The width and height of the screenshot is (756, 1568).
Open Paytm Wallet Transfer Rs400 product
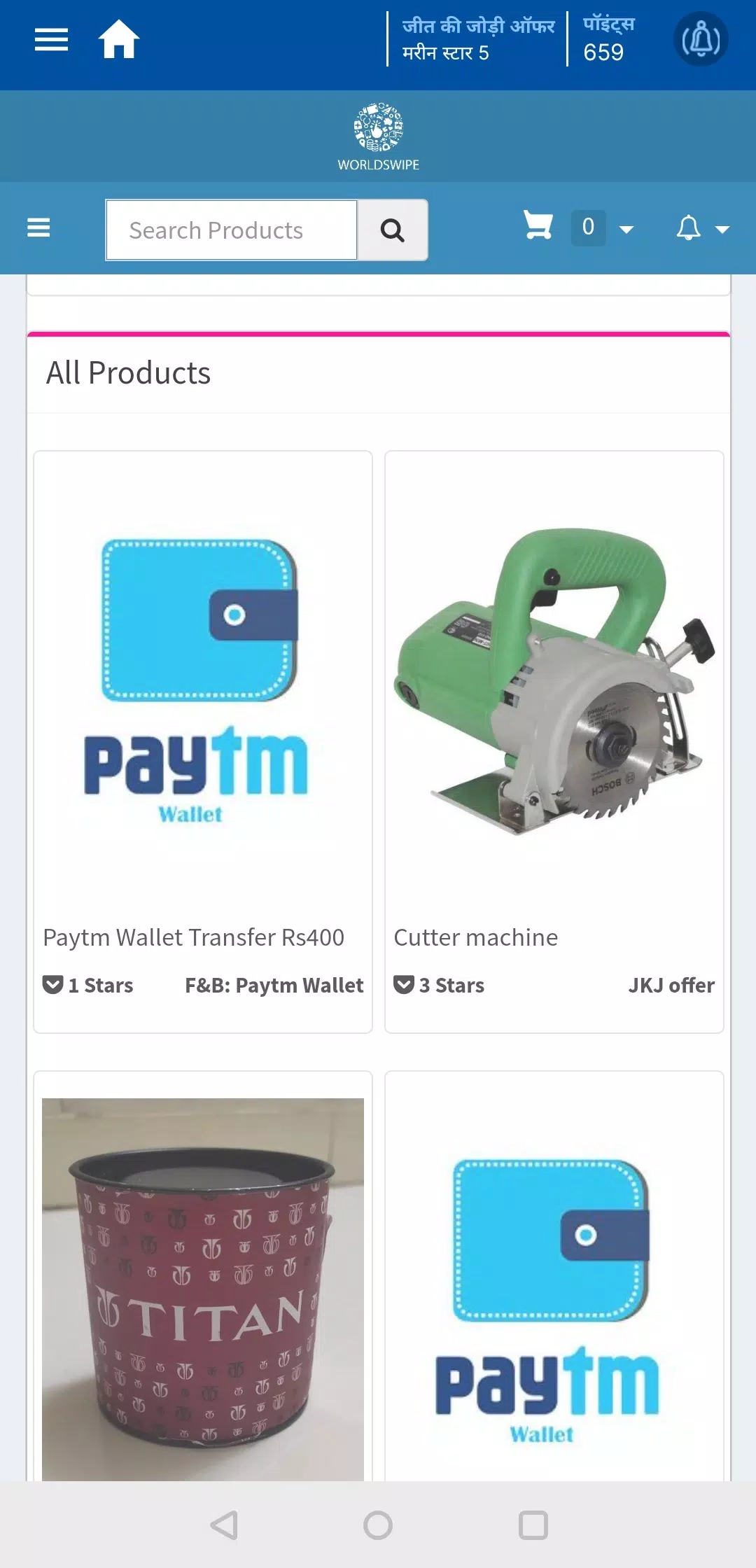[203, 742]
